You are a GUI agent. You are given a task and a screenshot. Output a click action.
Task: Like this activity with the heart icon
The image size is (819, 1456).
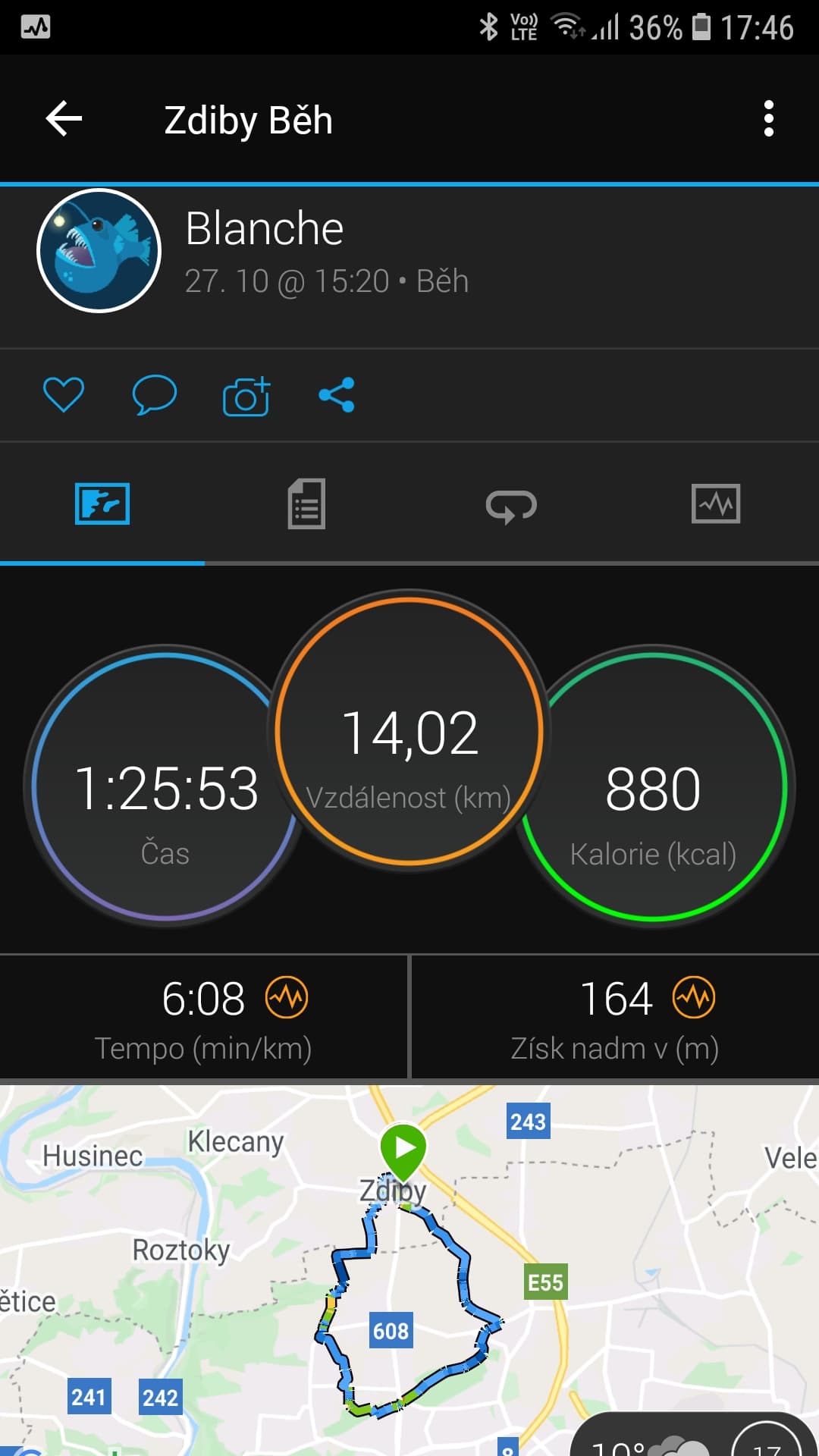tap(64, 394)
